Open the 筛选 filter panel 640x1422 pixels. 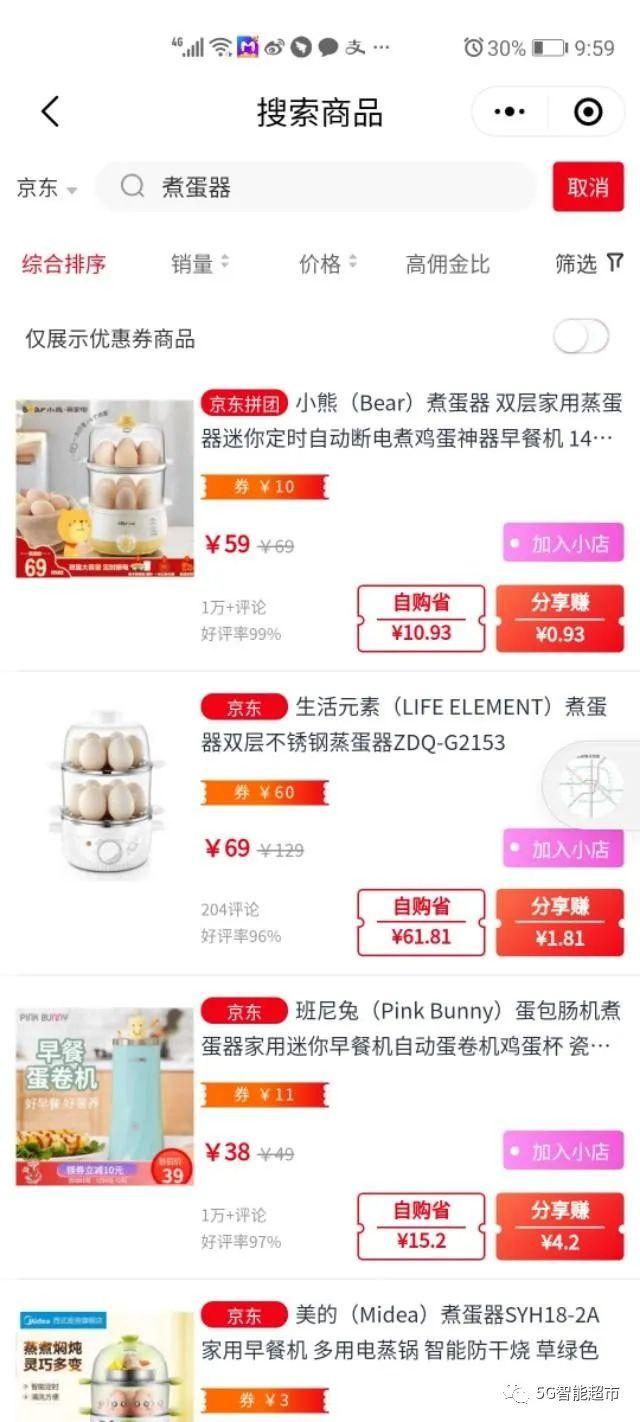(x=589, y=264)
